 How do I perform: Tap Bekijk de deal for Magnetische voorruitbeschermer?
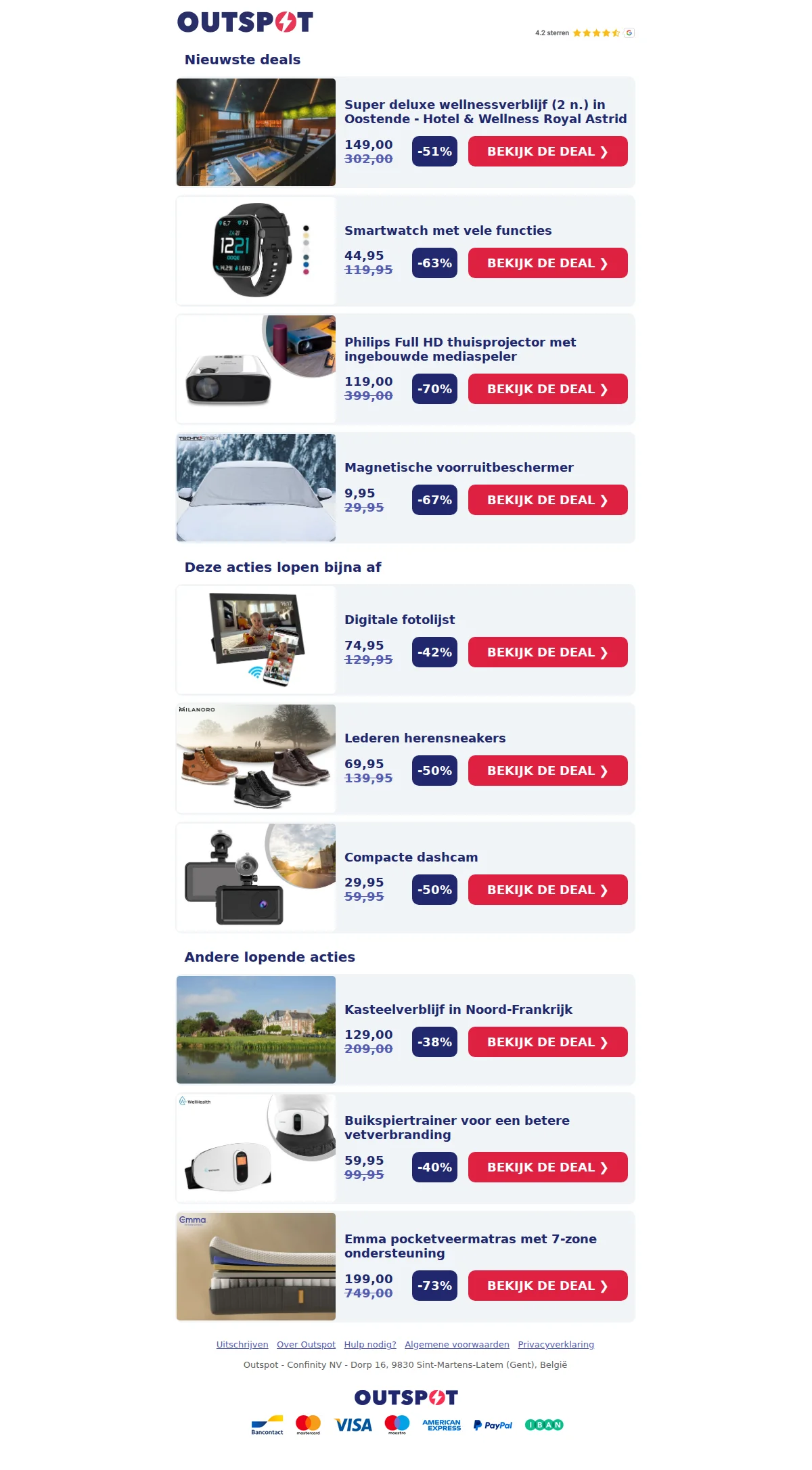point(547,500)
